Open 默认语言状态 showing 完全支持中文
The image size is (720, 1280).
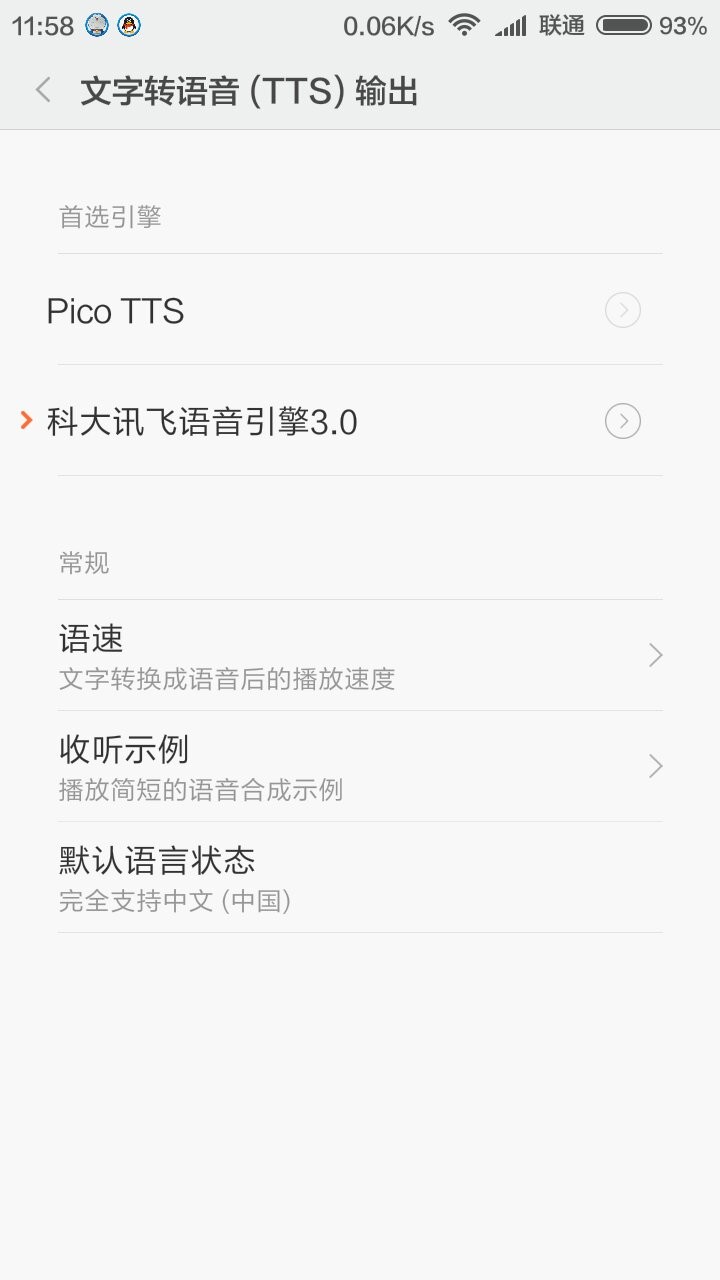tap(300, 878)
